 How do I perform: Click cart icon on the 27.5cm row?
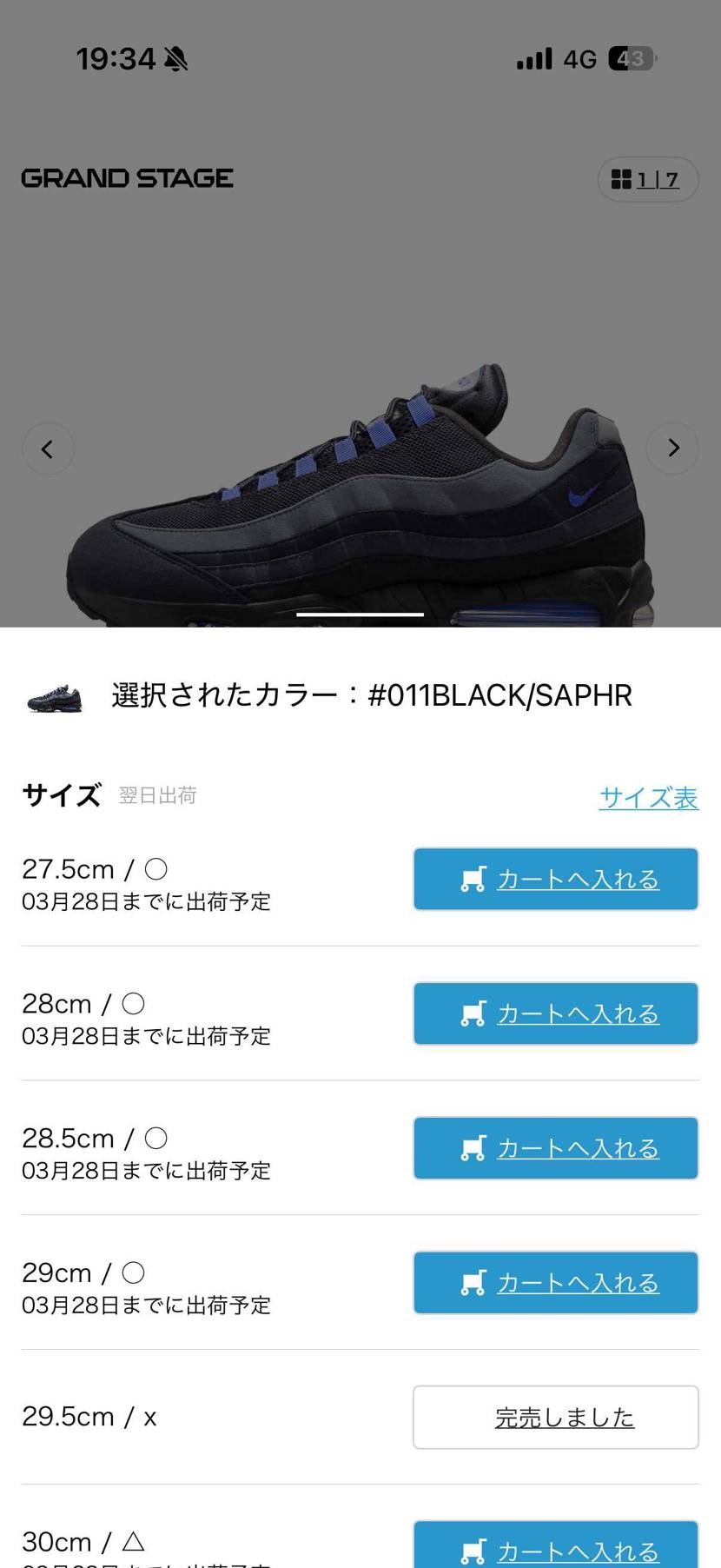[x=473, y=879]
